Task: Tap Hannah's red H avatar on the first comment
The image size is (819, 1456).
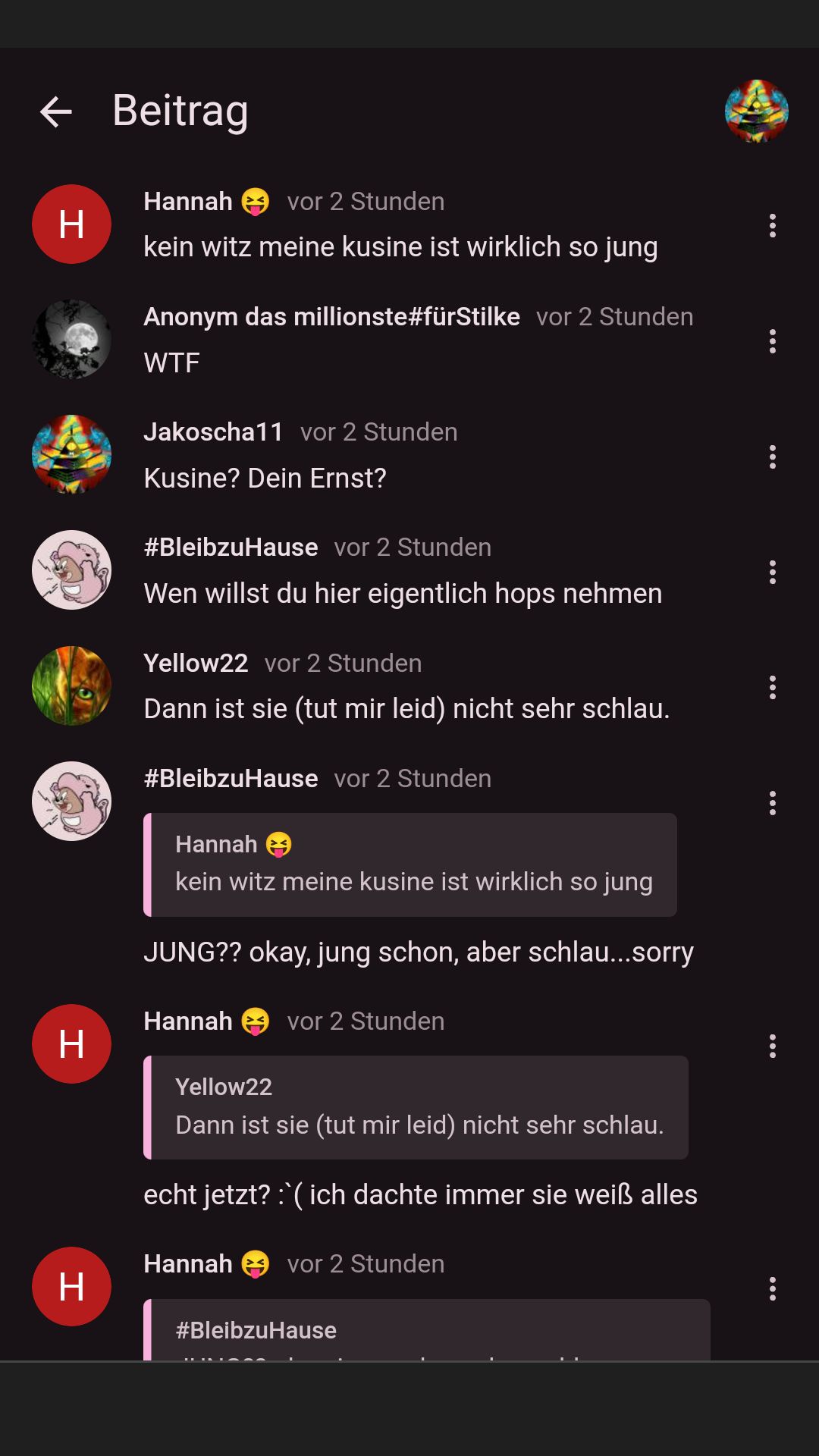Action: (71, 224)
